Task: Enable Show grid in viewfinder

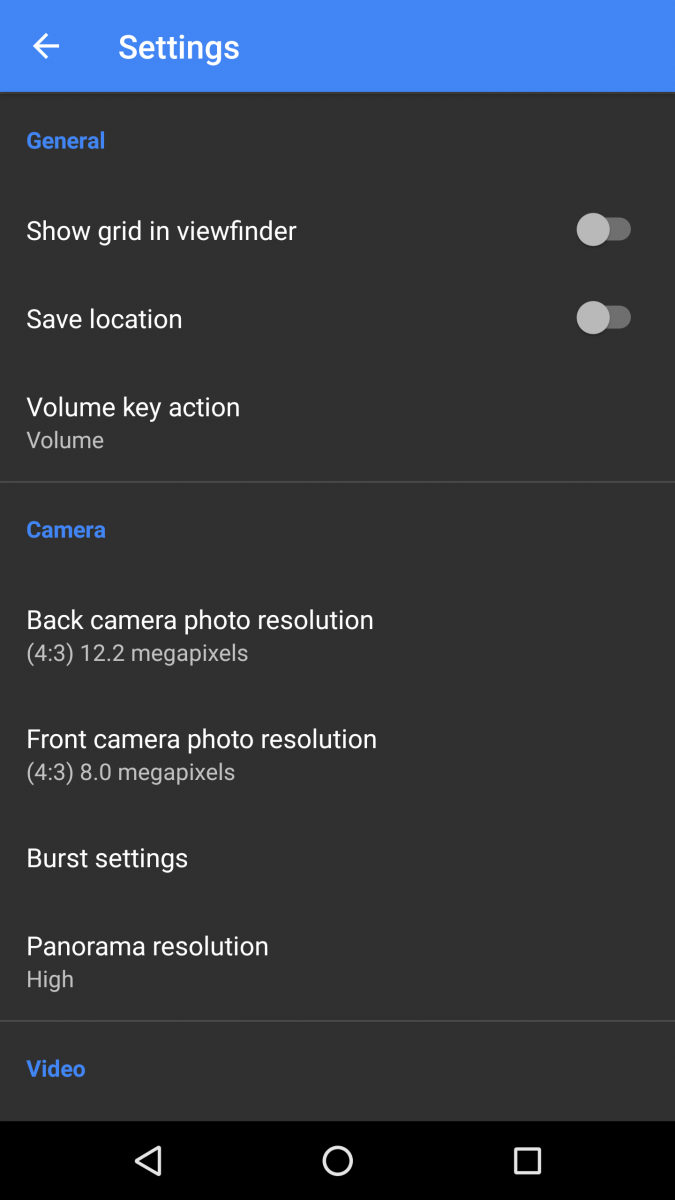Action: pos(604,230)
